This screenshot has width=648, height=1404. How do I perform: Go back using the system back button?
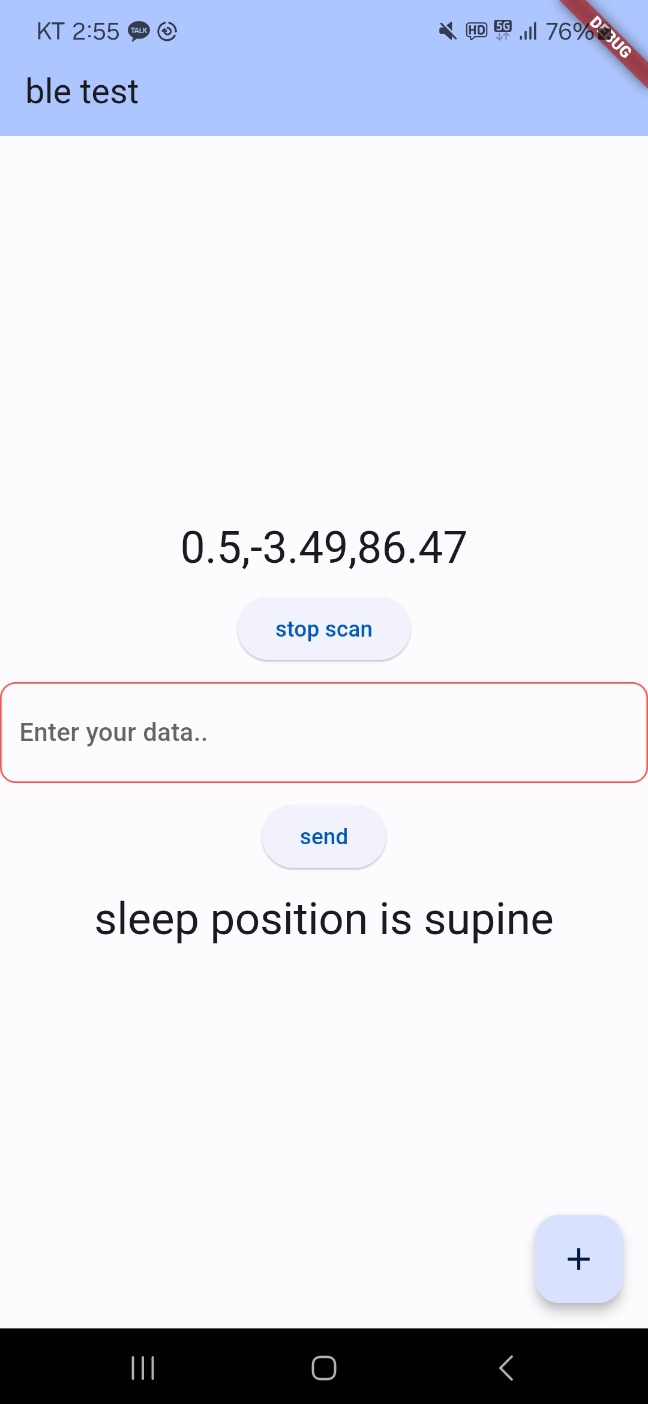click(506, 1367)
